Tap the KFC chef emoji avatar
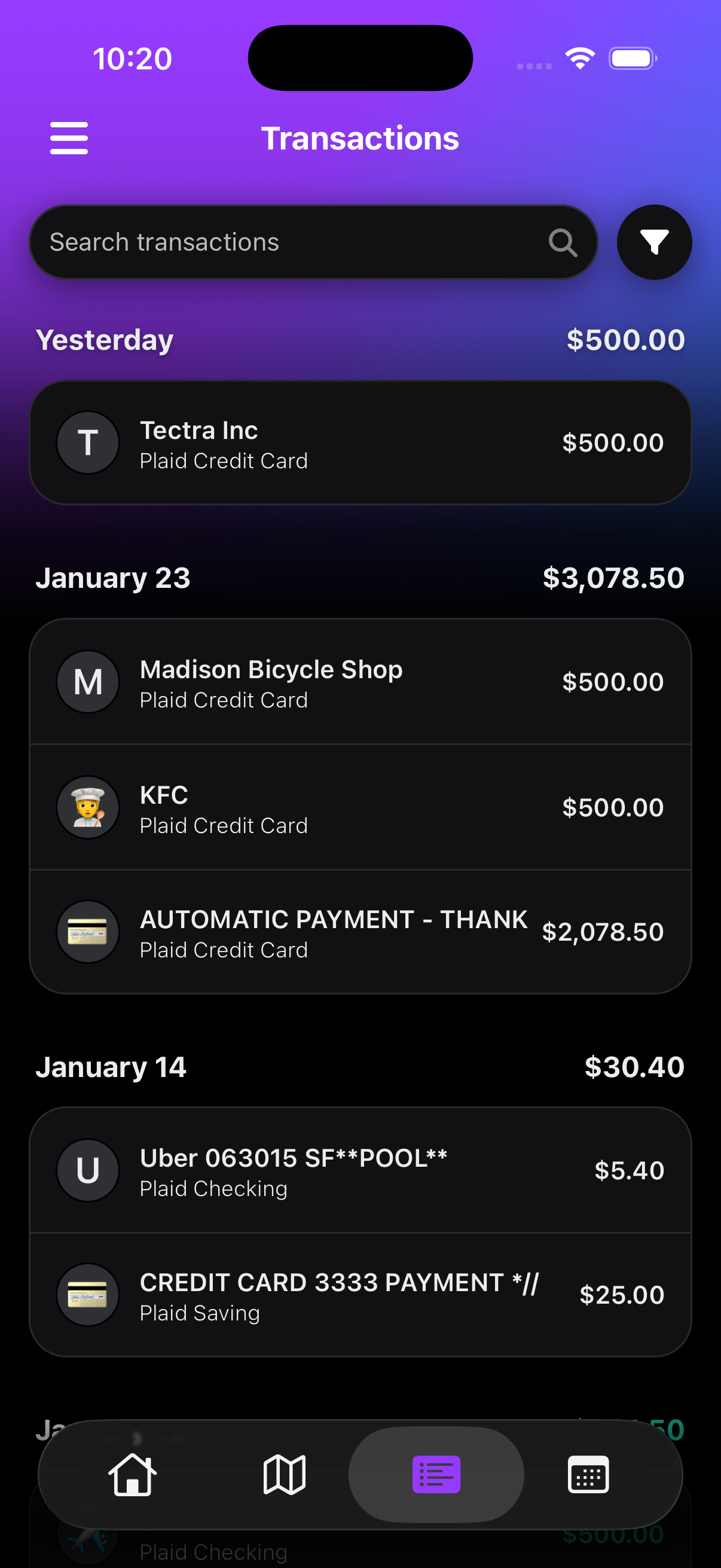 88,807
